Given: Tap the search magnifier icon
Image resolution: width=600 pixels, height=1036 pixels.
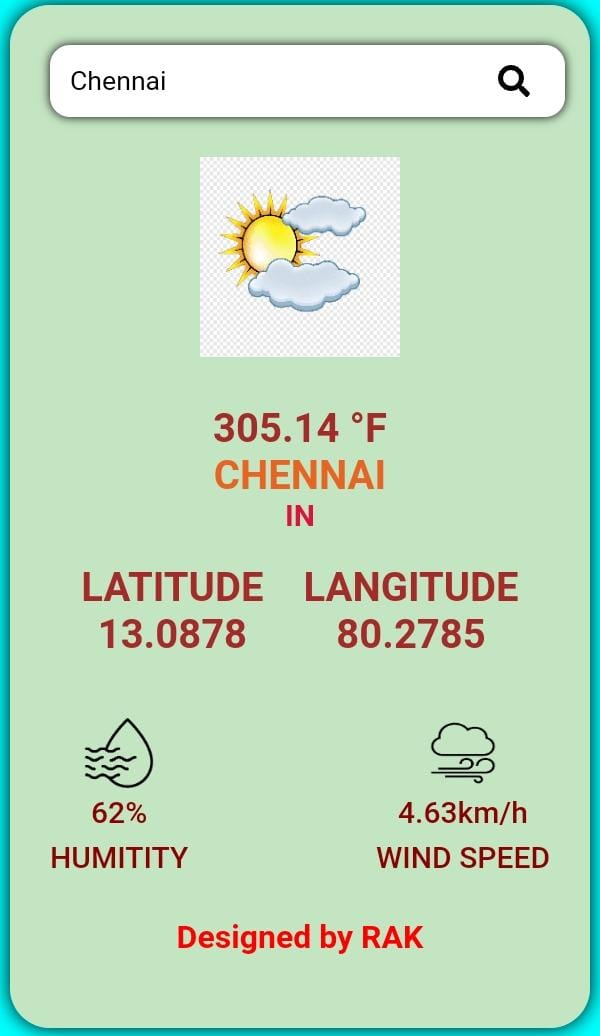Looking at the screenshot, I should pos(513,81).
